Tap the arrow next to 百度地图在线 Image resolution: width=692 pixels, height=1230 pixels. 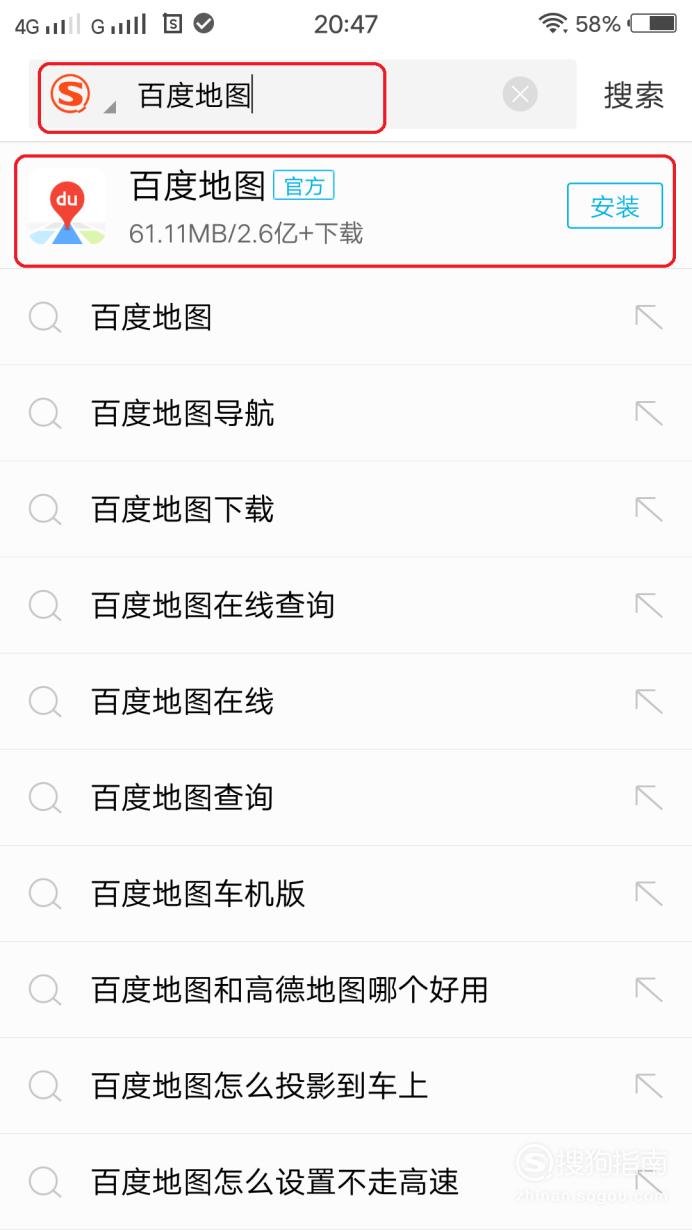[x=649, y=701]
